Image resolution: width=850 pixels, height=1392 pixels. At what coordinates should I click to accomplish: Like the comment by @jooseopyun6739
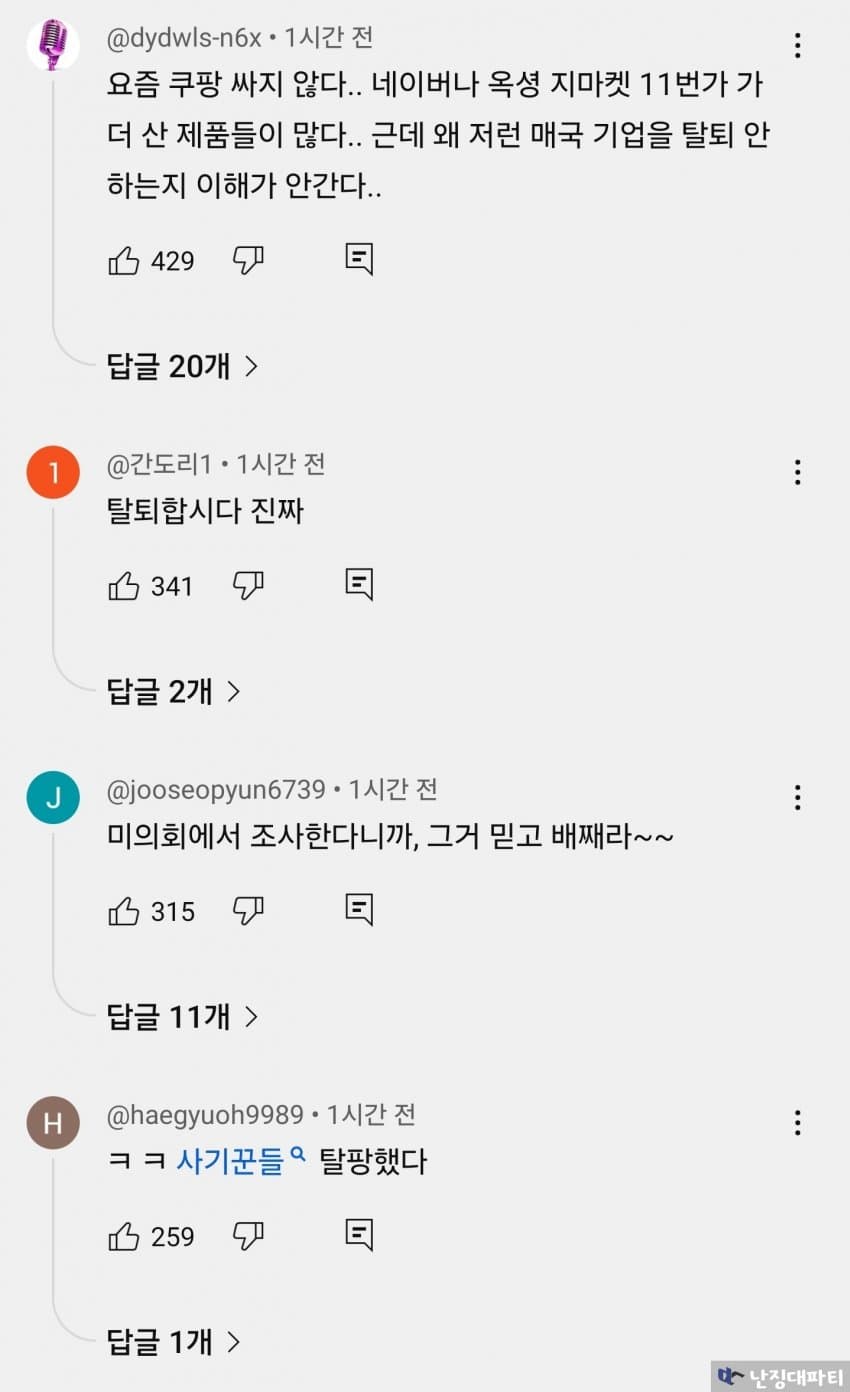124,911
